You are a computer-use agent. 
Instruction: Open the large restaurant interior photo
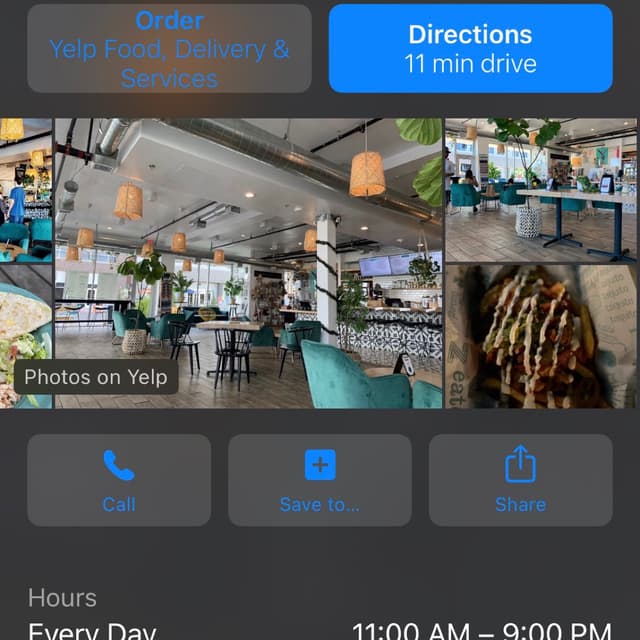tap(248, 262)
